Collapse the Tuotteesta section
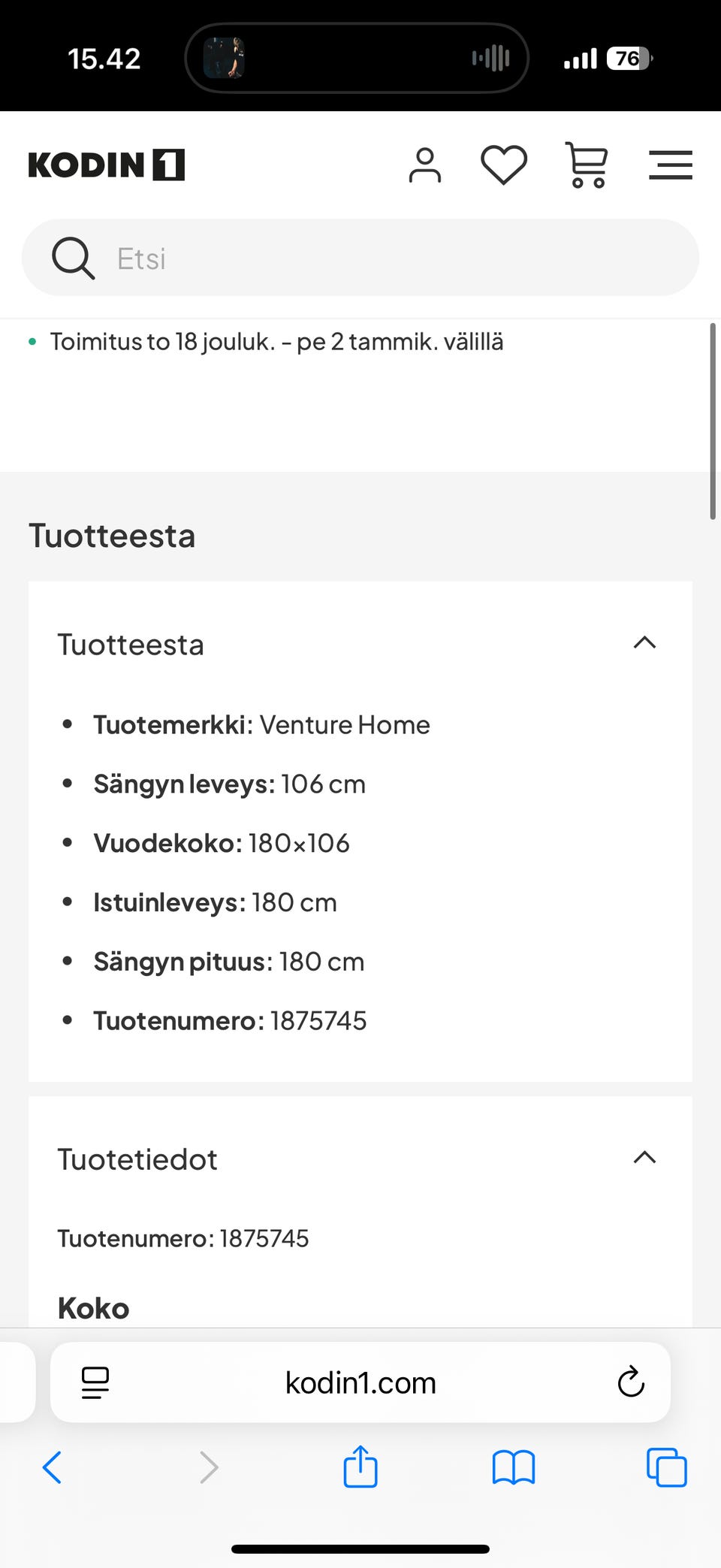 tap(644, 643)
